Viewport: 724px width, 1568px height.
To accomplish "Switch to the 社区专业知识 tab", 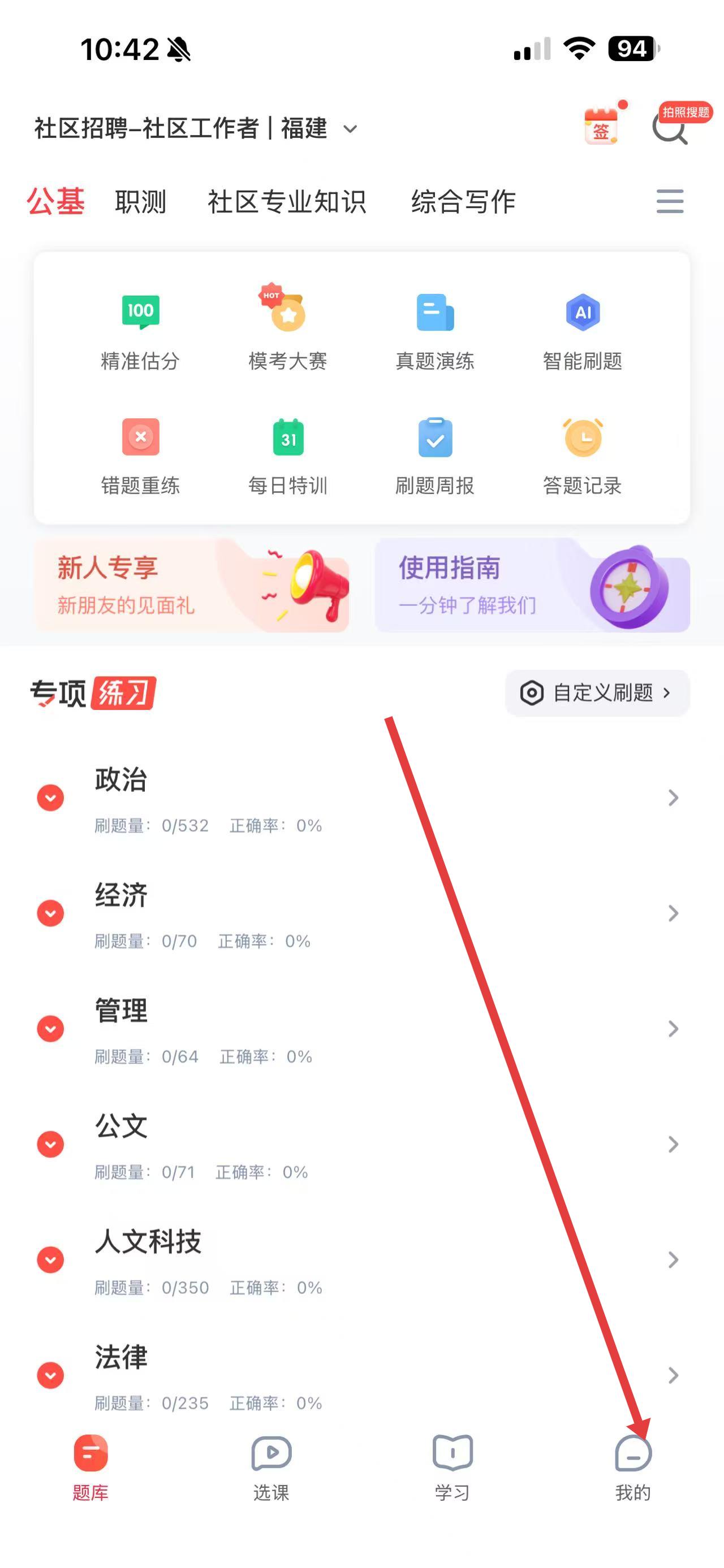I will (x=287, y=201).
